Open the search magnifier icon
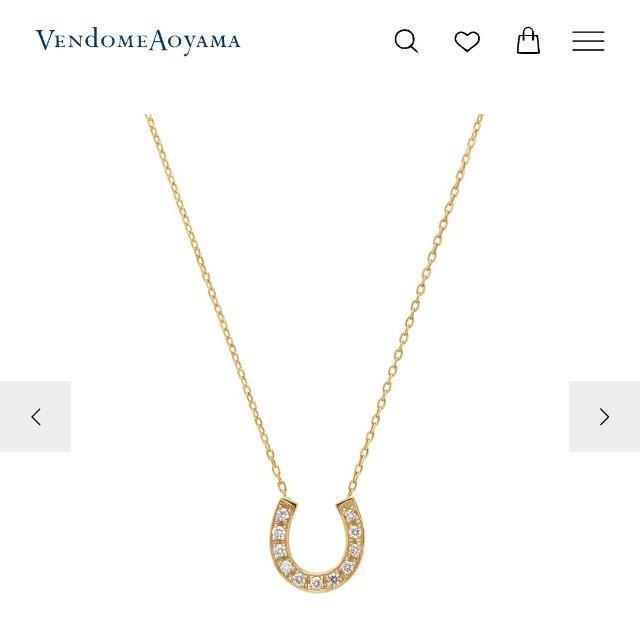The height and width of the screenshot is (640, 640). pos(406,41)
